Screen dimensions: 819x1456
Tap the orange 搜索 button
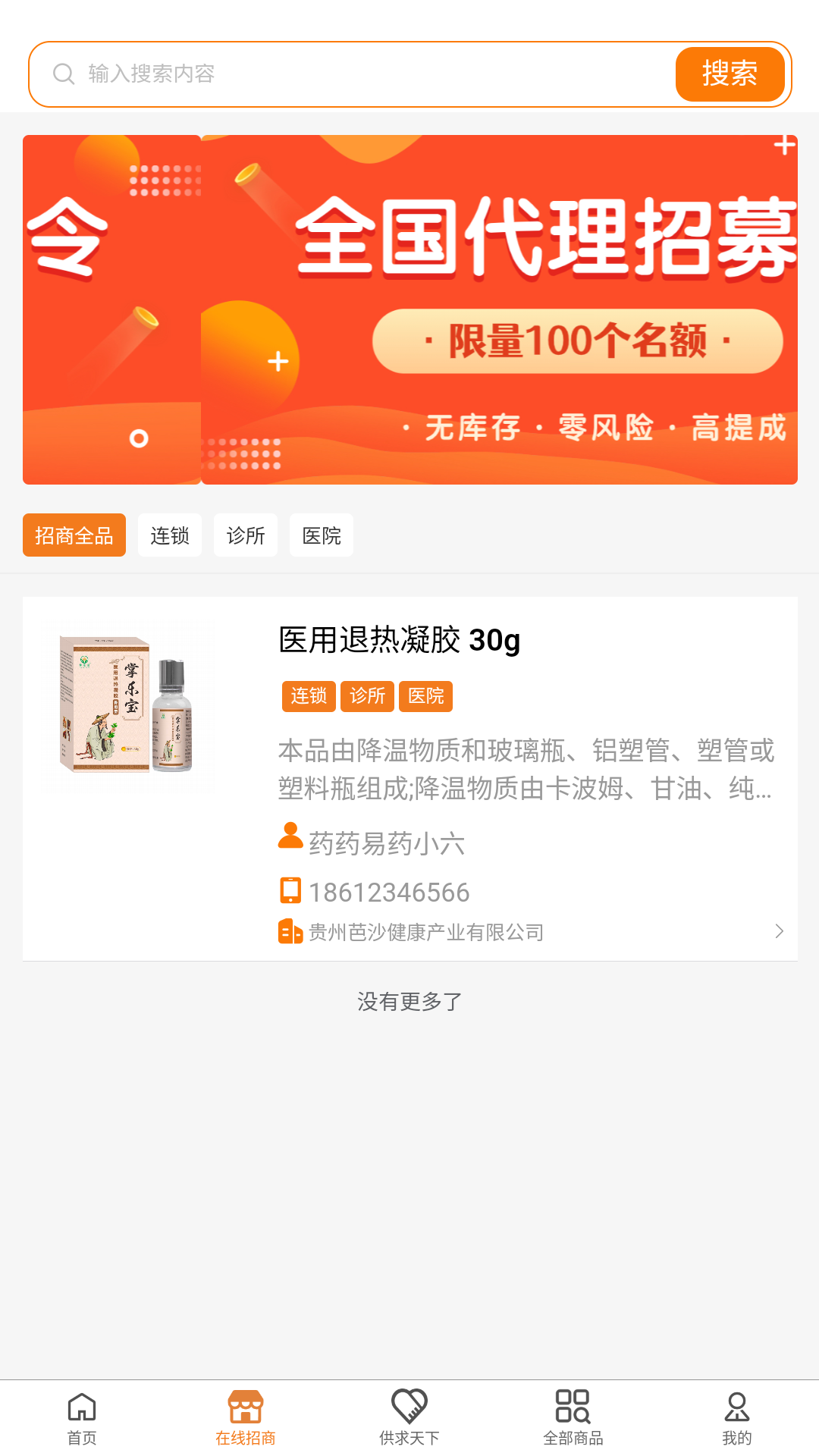coord(730,74)
